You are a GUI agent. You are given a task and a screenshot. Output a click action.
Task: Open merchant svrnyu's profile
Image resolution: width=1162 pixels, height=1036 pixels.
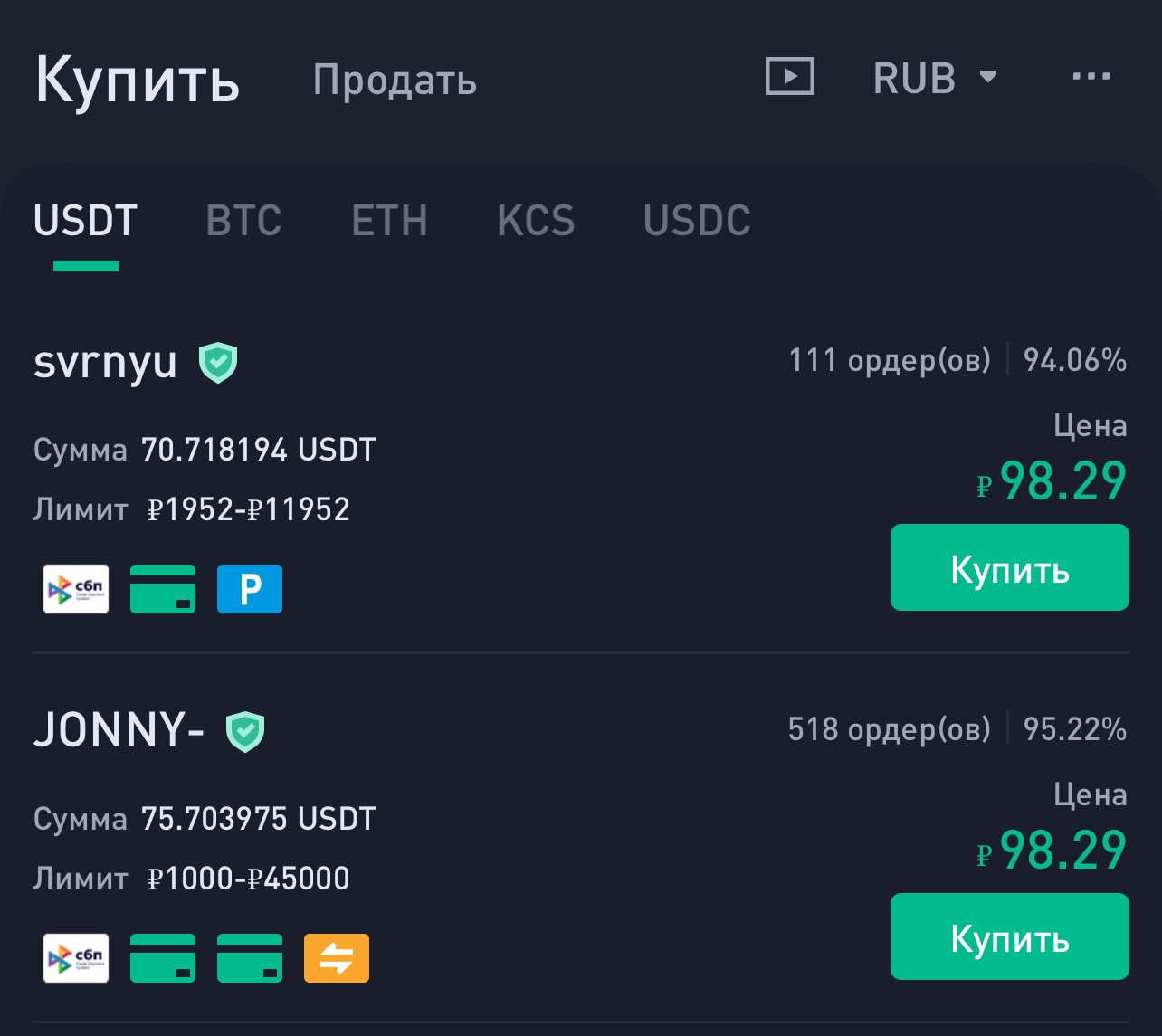(105, 362)
